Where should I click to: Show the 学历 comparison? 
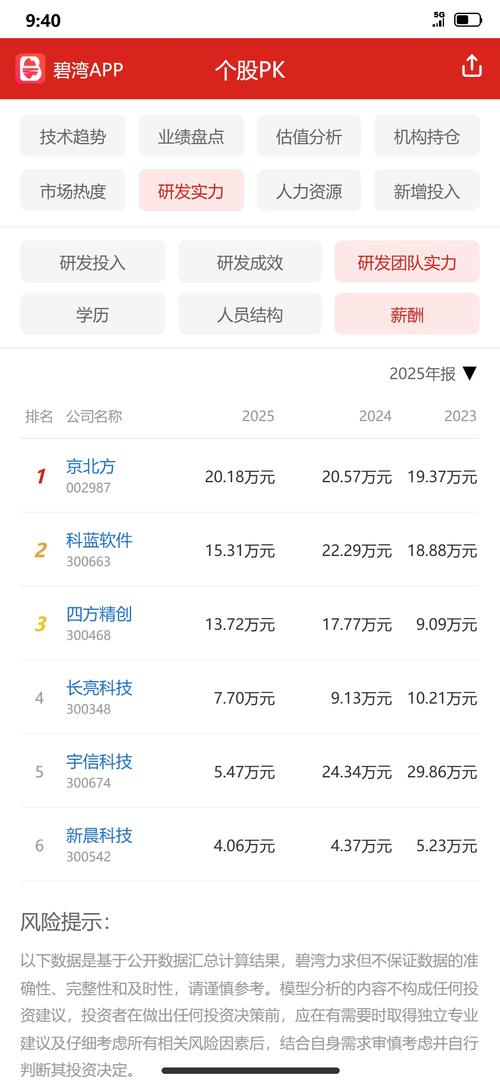(93, 315)
